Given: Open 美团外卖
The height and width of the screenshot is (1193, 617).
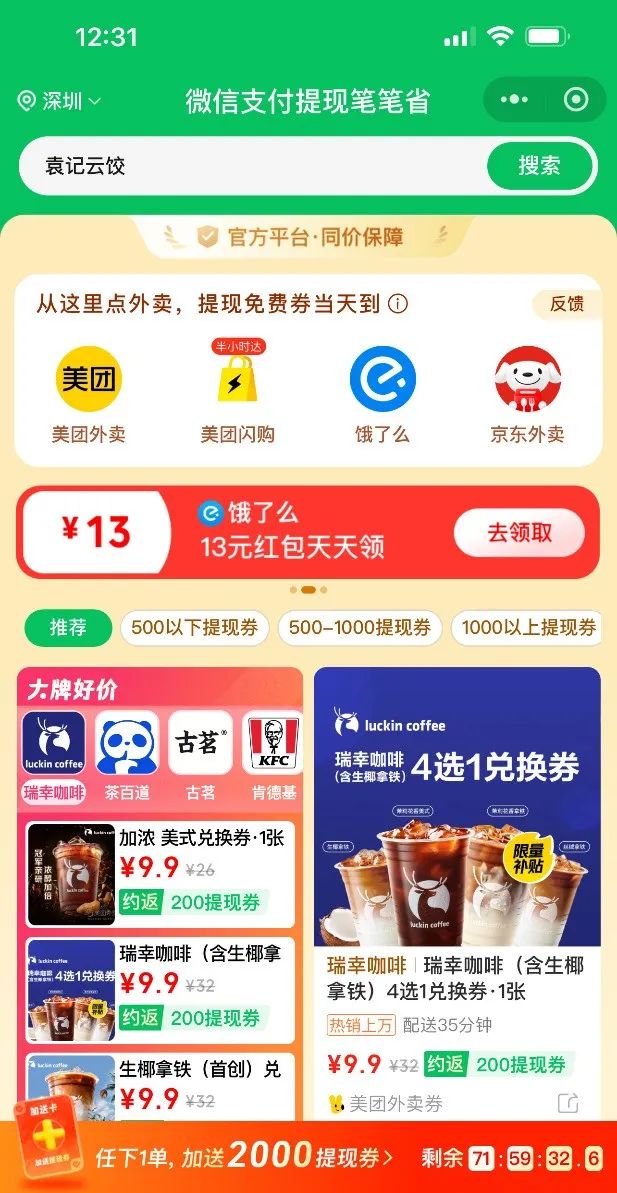Looking at the screenshot, I should (89, 395).
